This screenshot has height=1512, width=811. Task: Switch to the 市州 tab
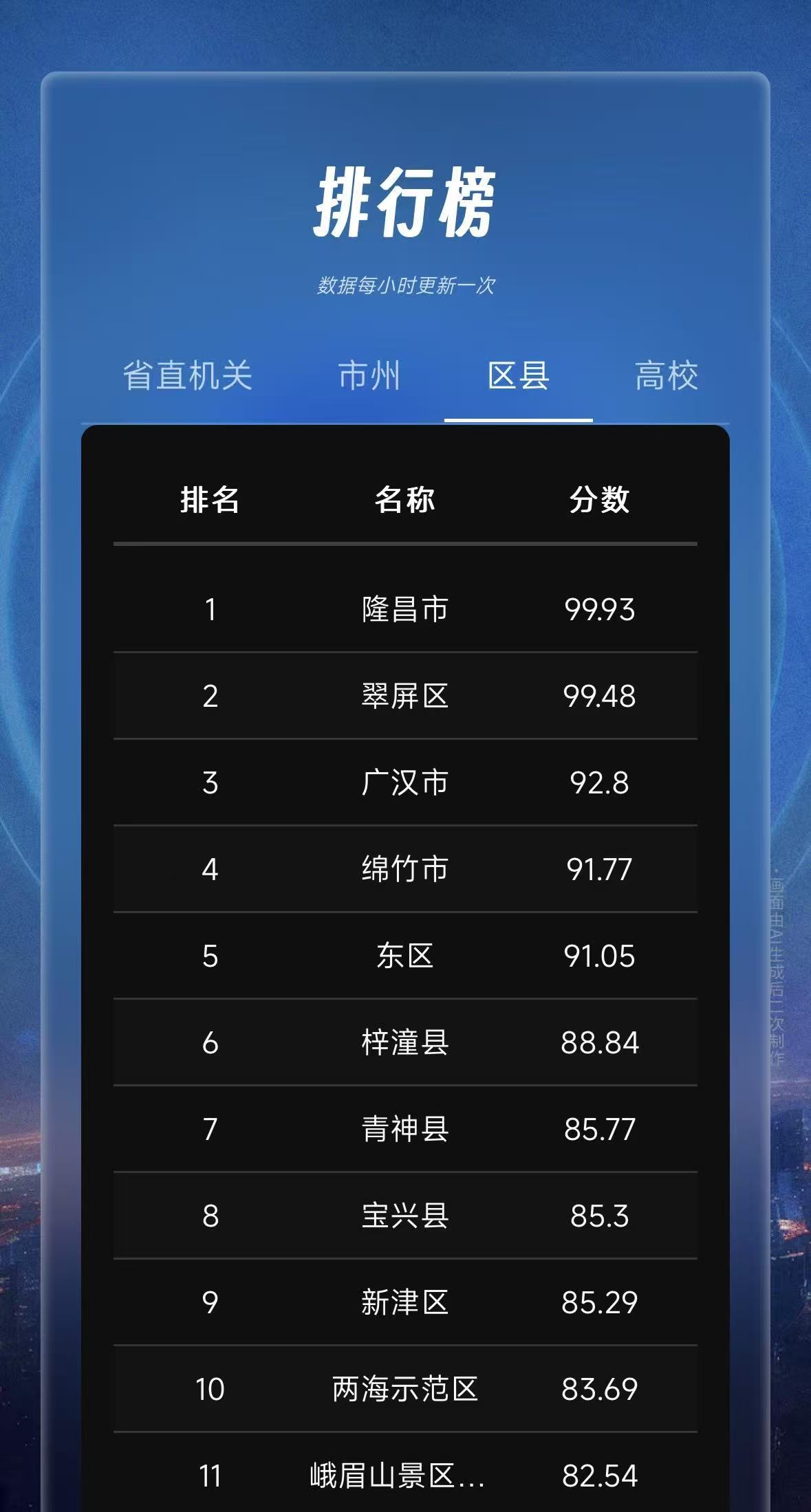(369, 376)
